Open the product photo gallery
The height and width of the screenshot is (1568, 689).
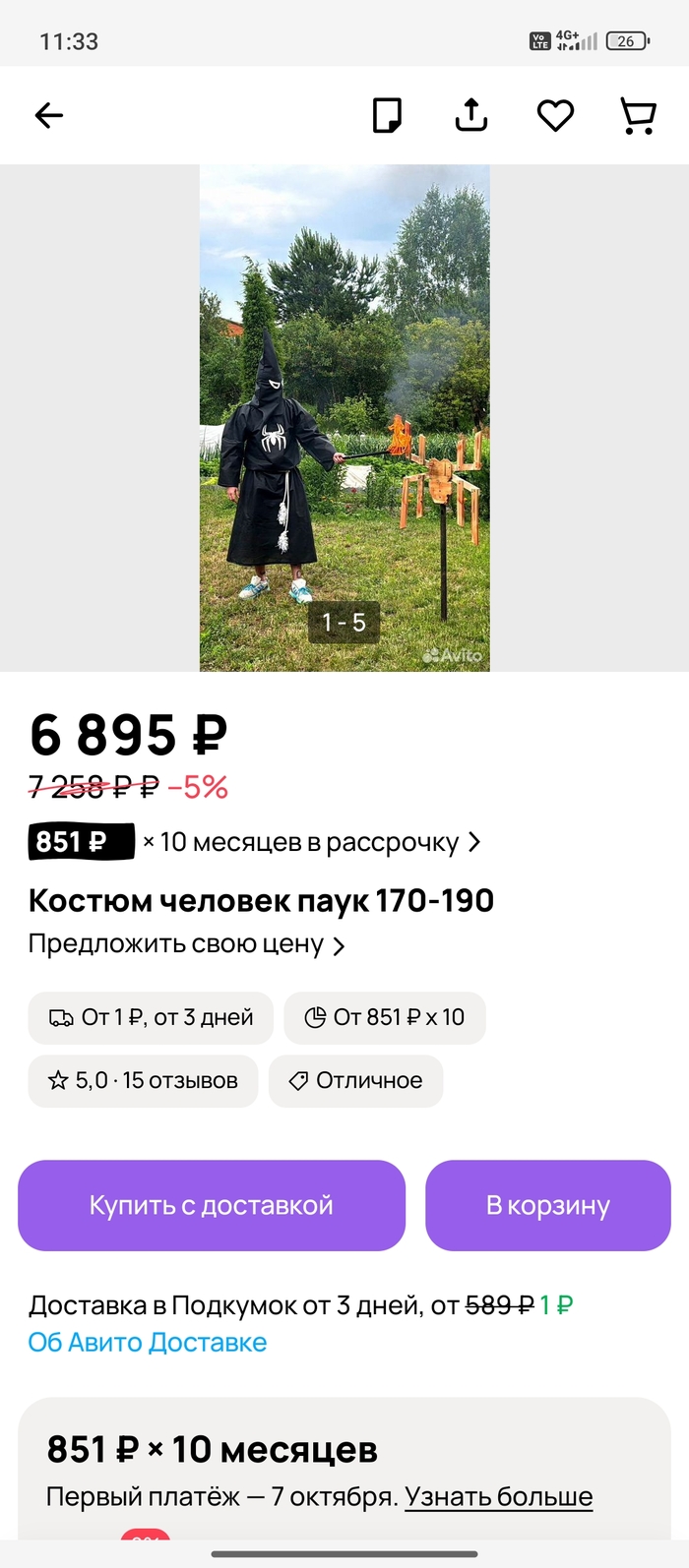pyautogui.click(x=344, y=418)
